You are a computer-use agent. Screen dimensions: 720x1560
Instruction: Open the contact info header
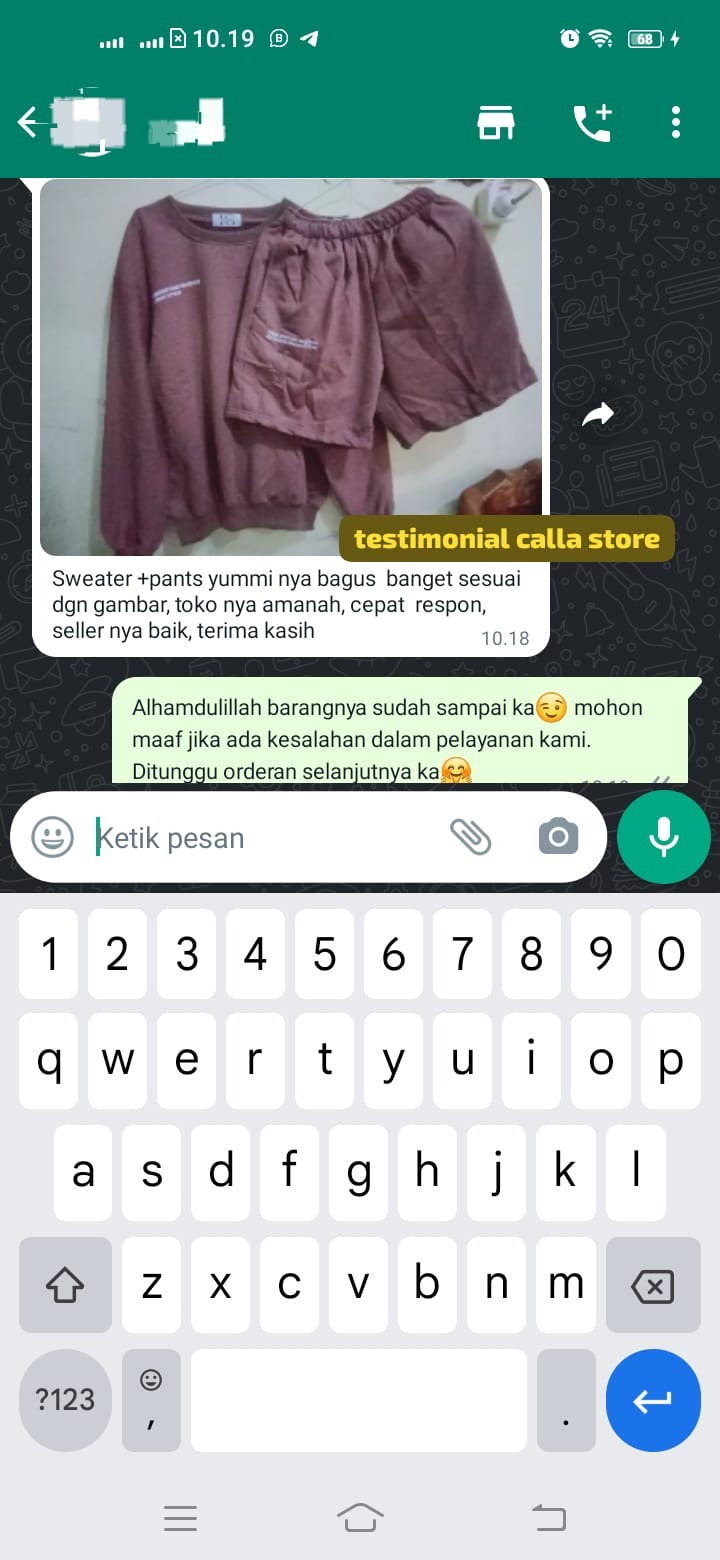tap(150, 123)
